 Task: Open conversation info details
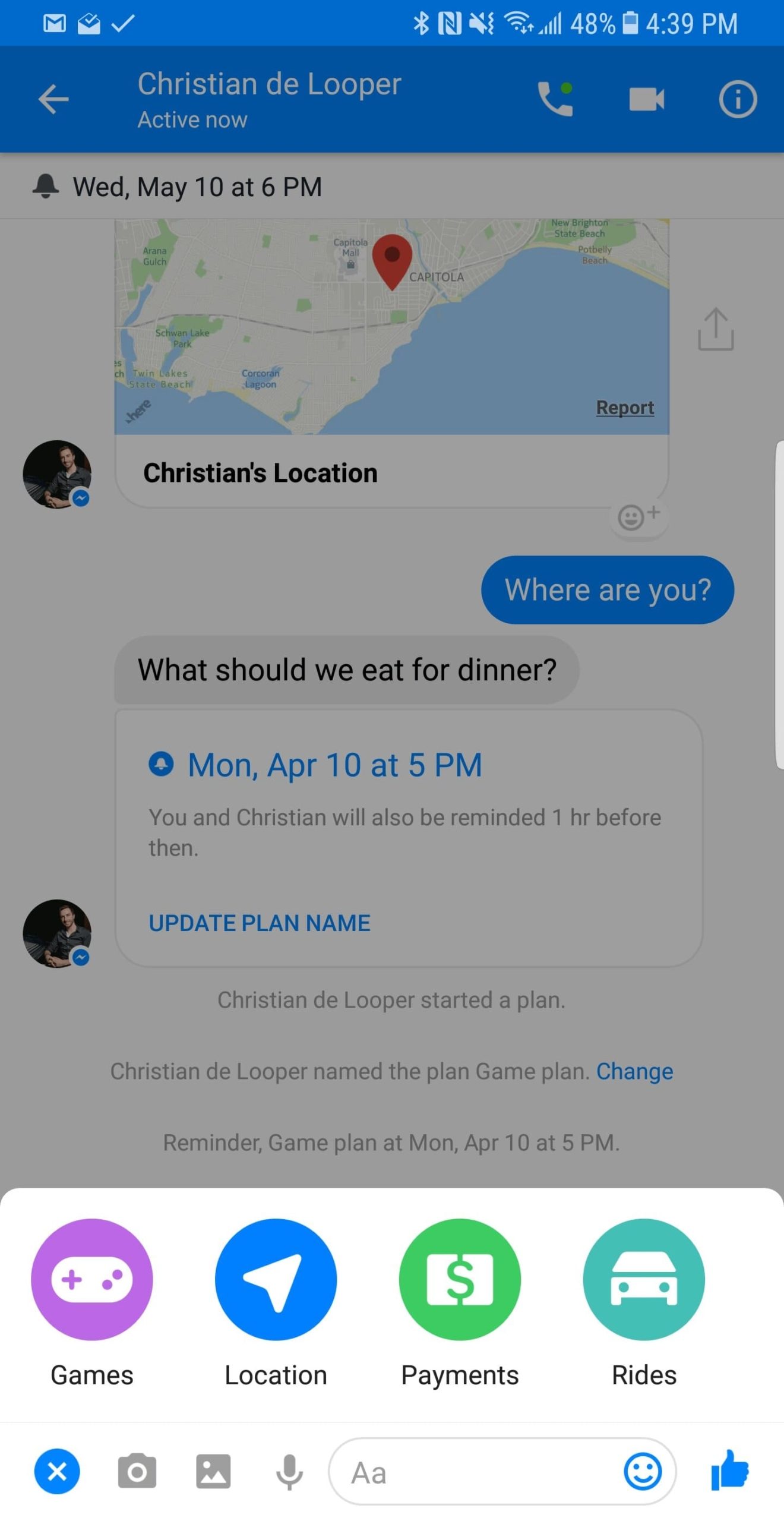[x=737, y=99]
